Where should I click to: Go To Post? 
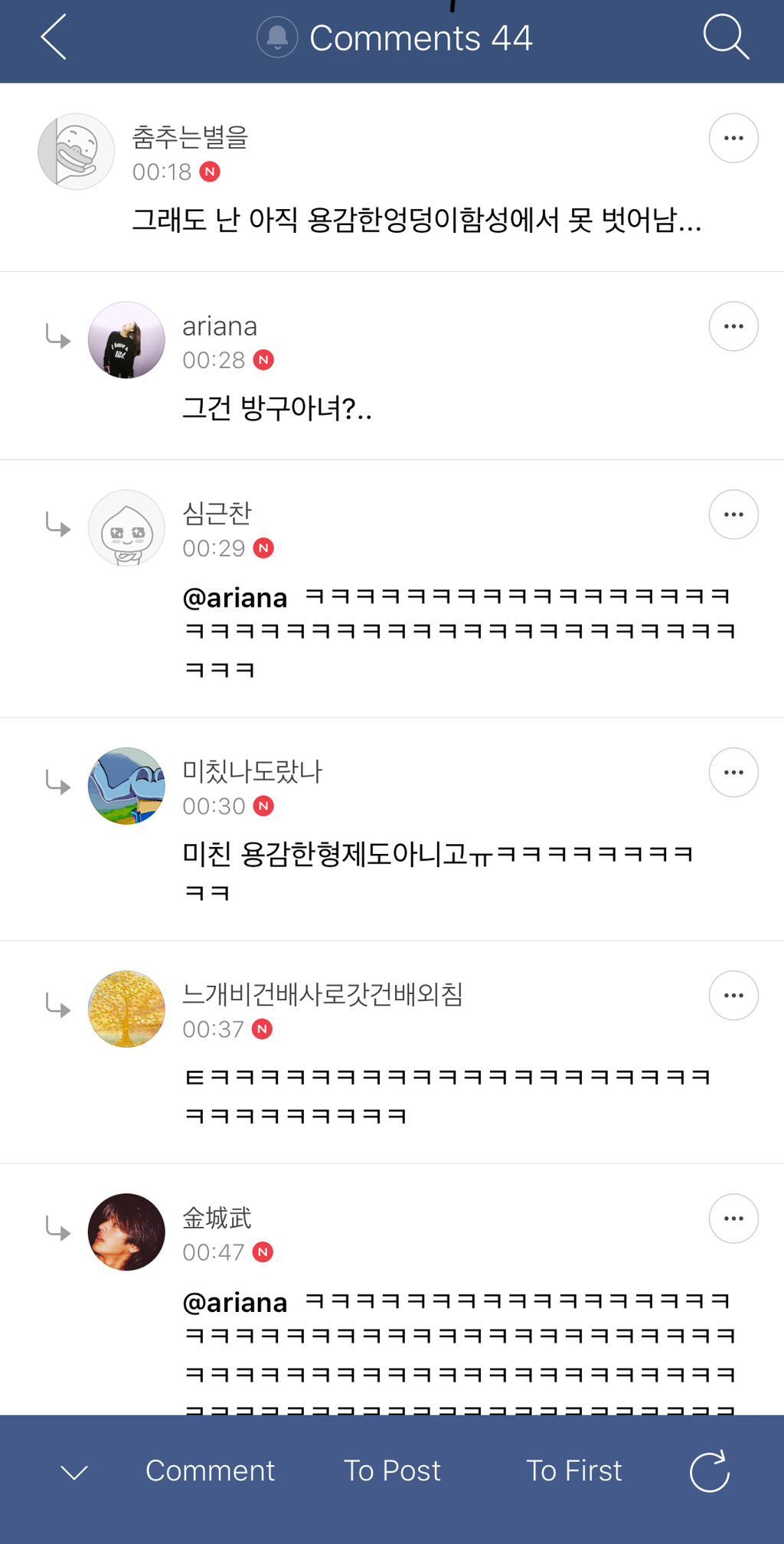[392, 1471]
